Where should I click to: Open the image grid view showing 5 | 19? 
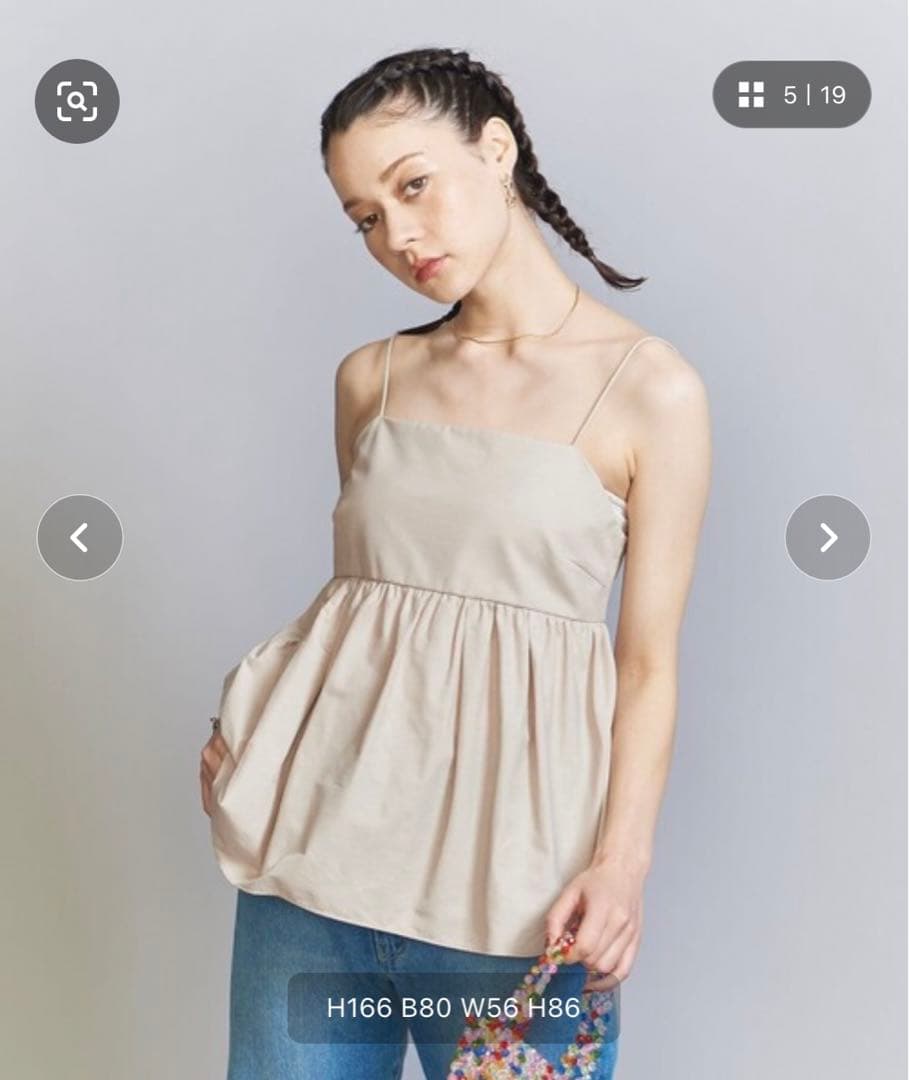791,95
